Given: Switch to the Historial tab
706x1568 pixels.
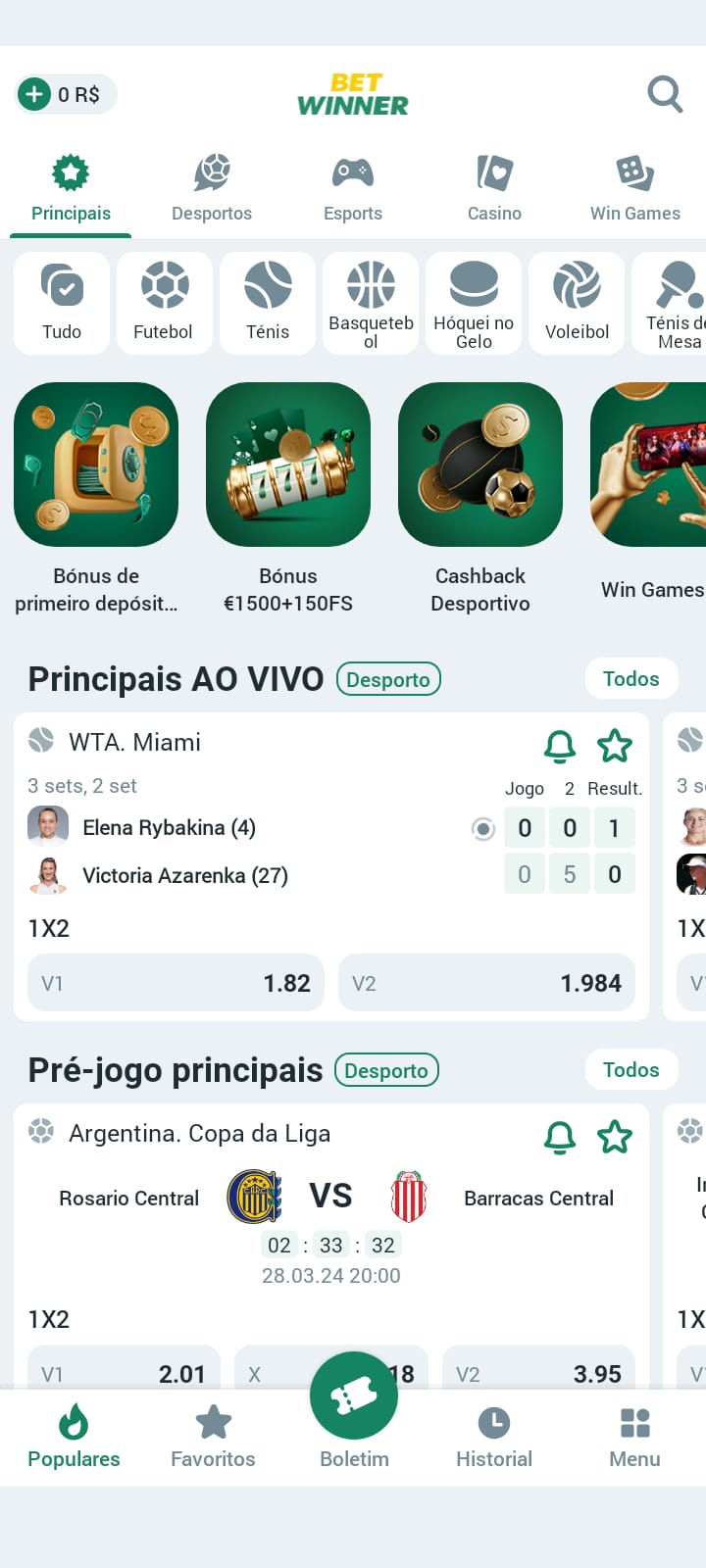Looking at the screenshot, I should pyautogui.click(x=494, y=1437).
